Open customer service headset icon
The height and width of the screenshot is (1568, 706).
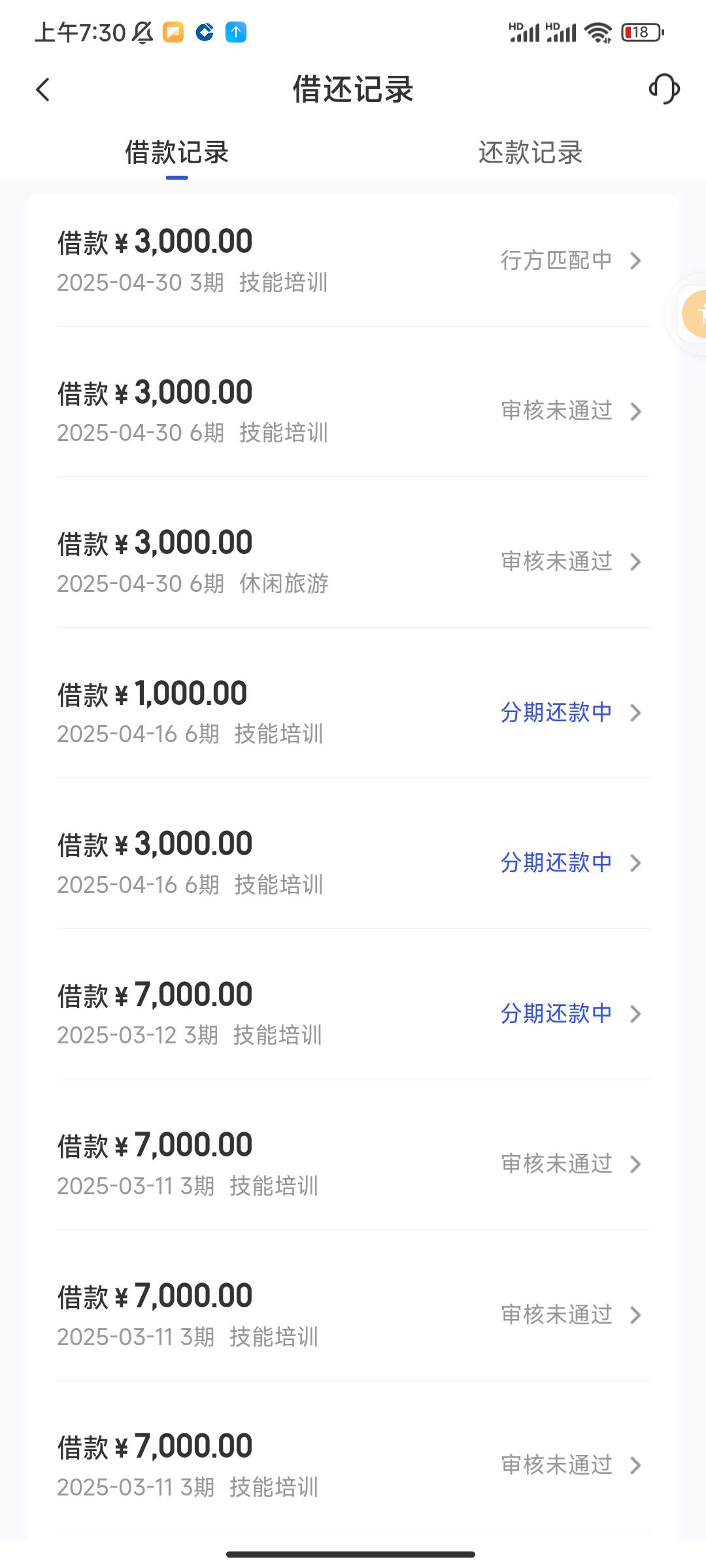(x=664, y=89)
